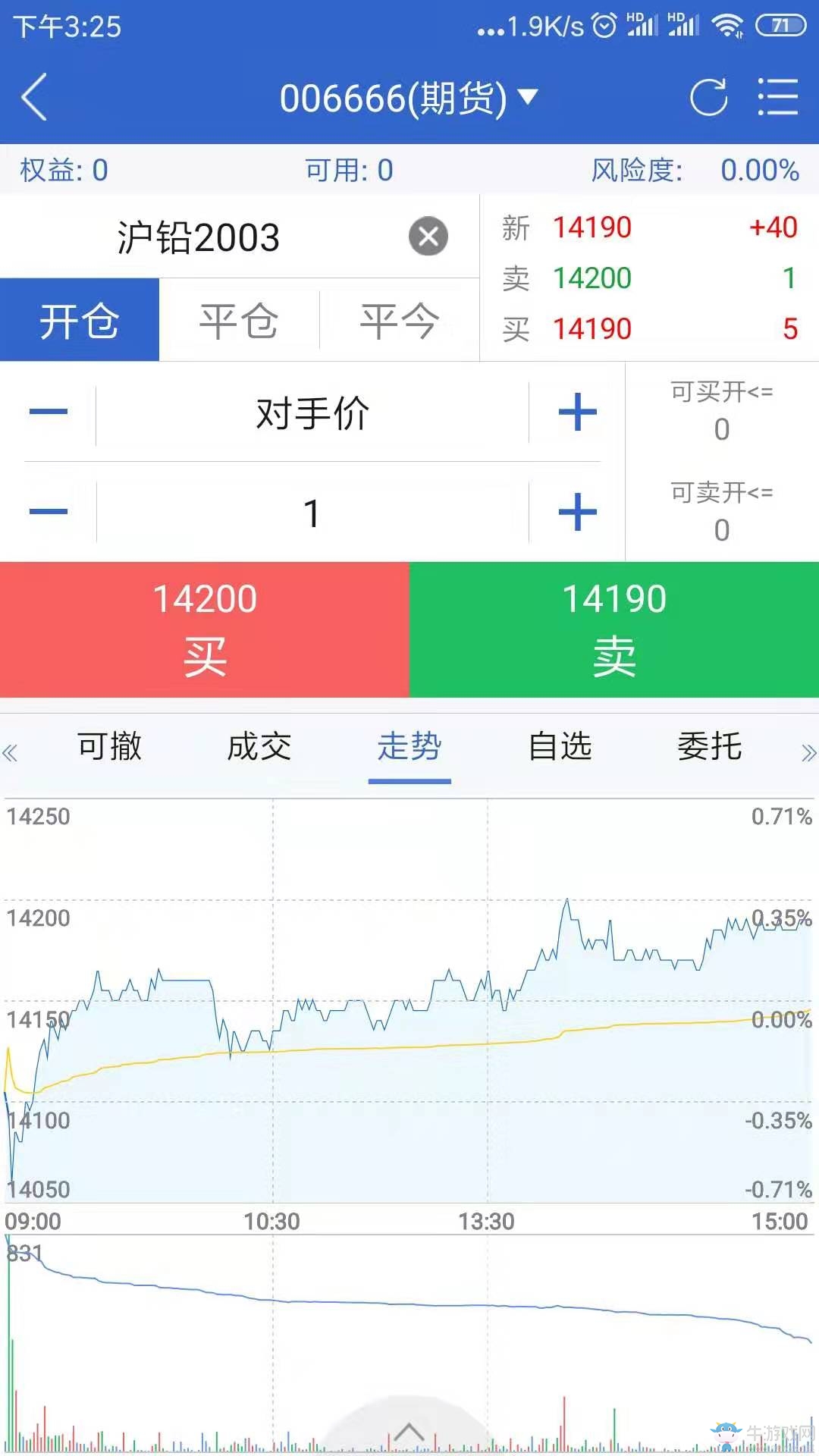Select the 开仓 tab
Image resolution: width=819 pixels, height=1456 pixels.
[80, 320]
